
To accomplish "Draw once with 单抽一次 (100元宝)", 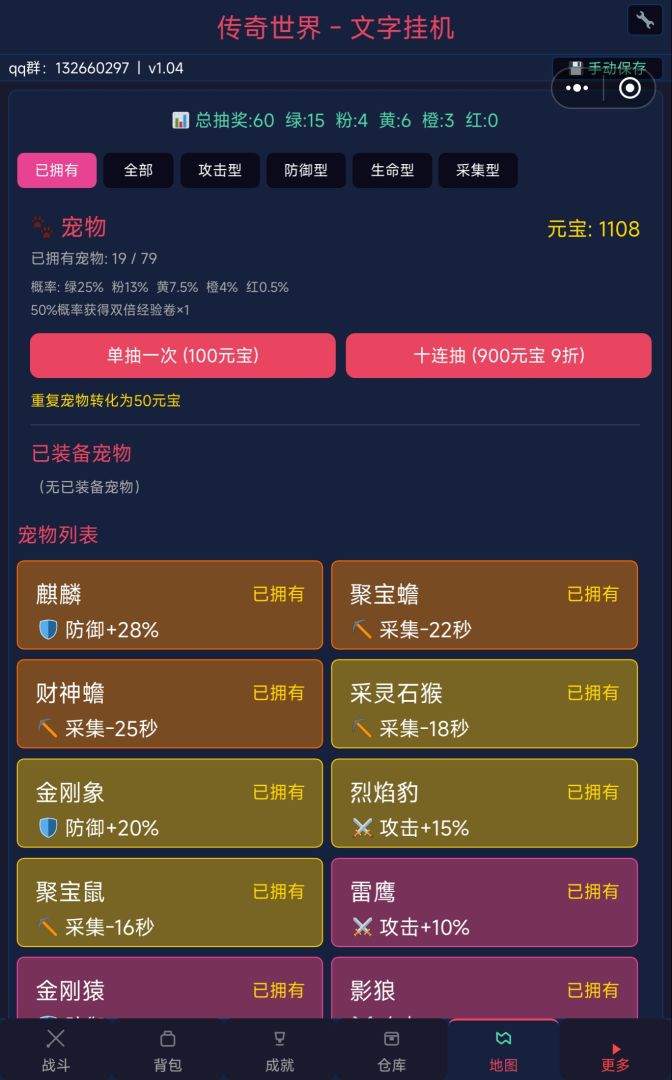I will [x=182, y=355].
